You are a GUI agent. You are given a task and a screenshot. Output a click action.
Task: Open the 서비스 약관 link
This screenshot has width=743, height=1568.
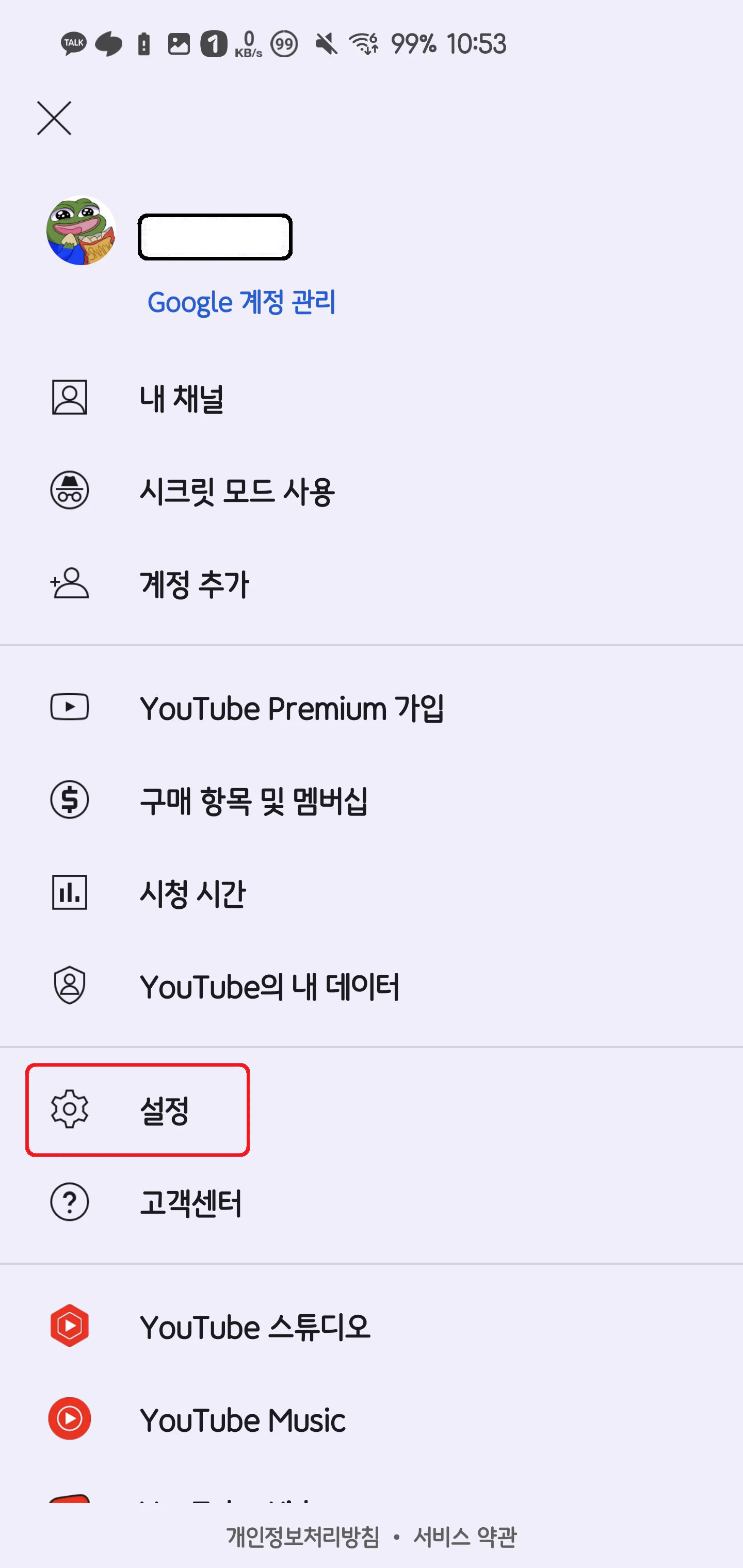(467, 1534)
